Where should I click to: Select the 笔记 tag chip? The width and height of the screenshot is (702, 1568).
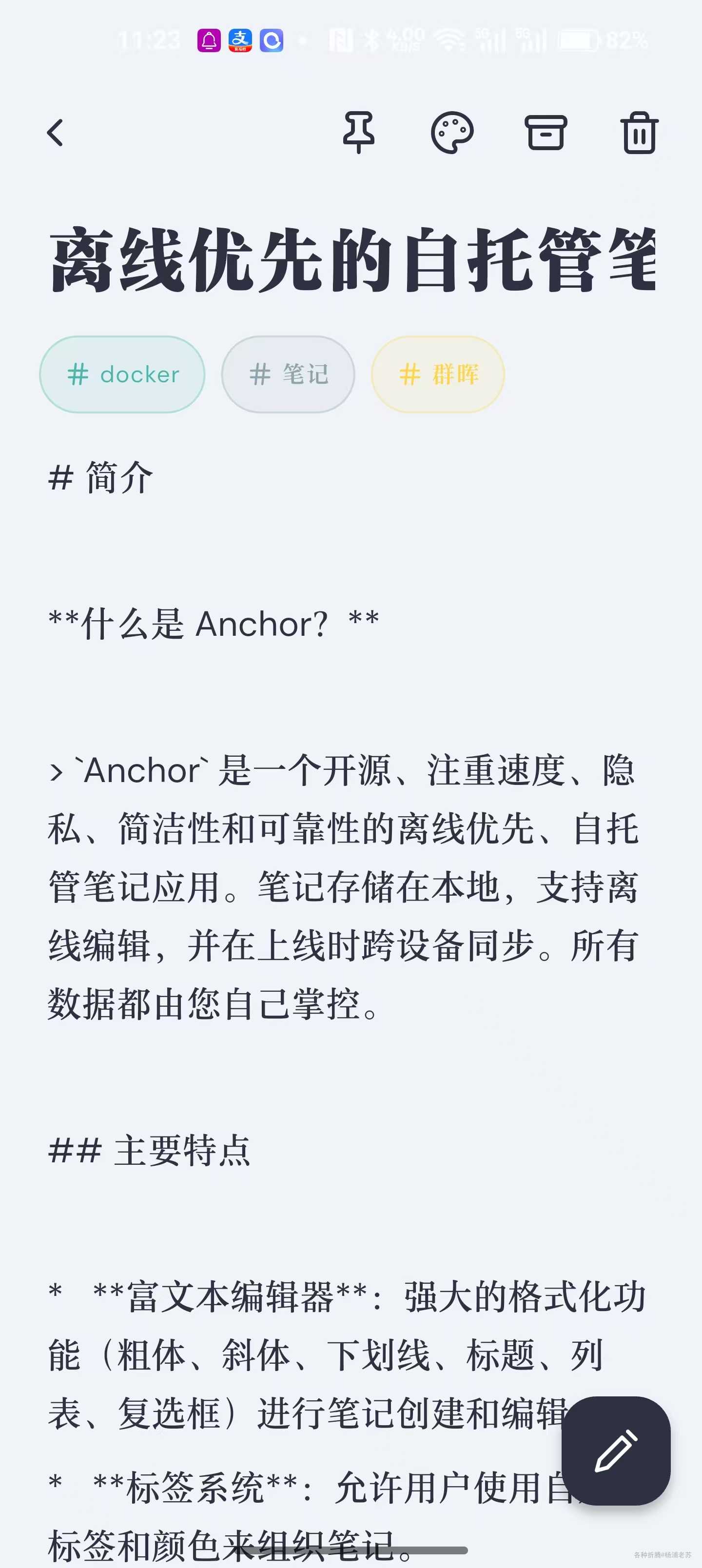(288, 374)
